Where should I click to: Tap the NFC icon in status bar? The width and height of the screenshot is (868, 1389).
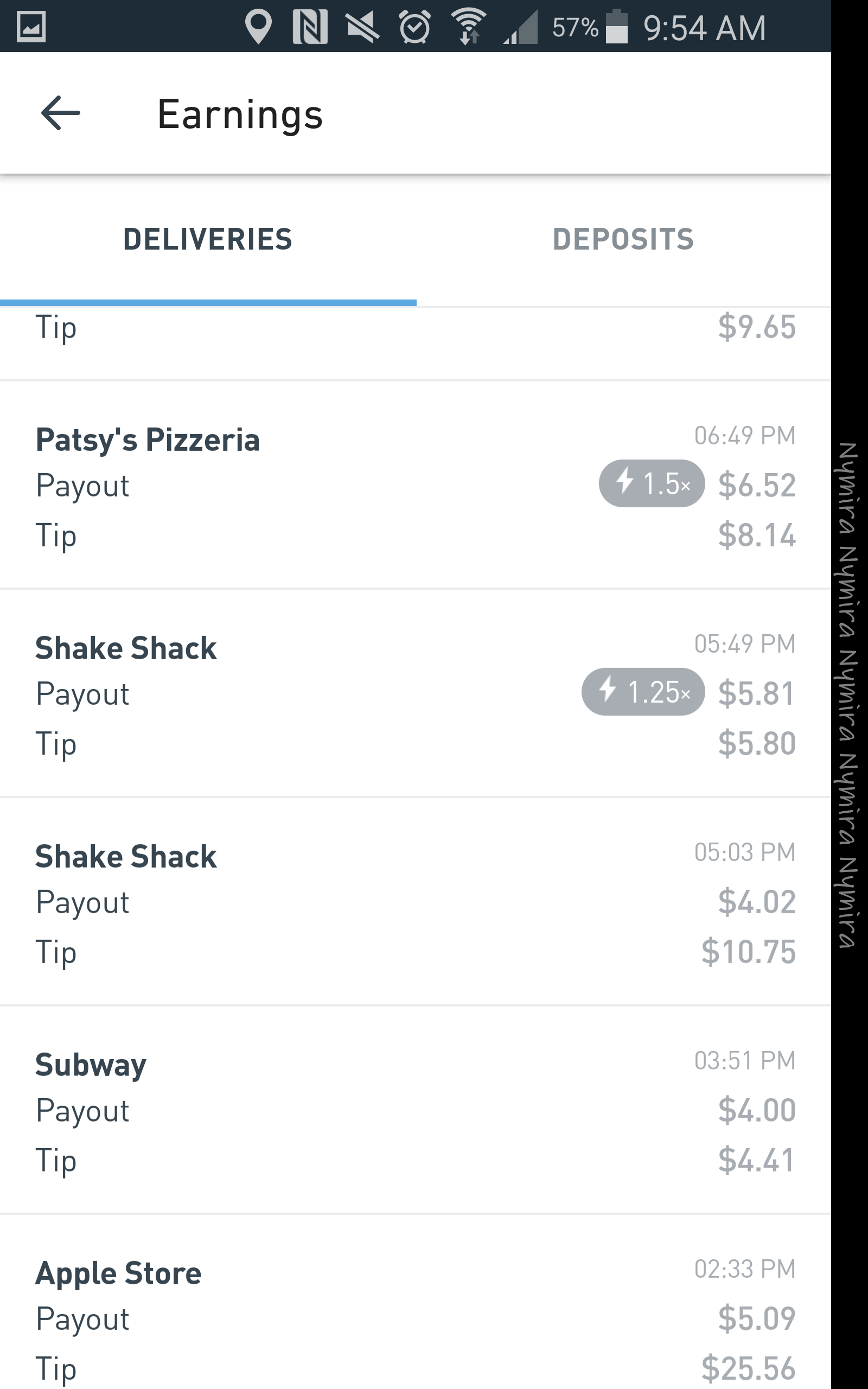coord(310,26)
